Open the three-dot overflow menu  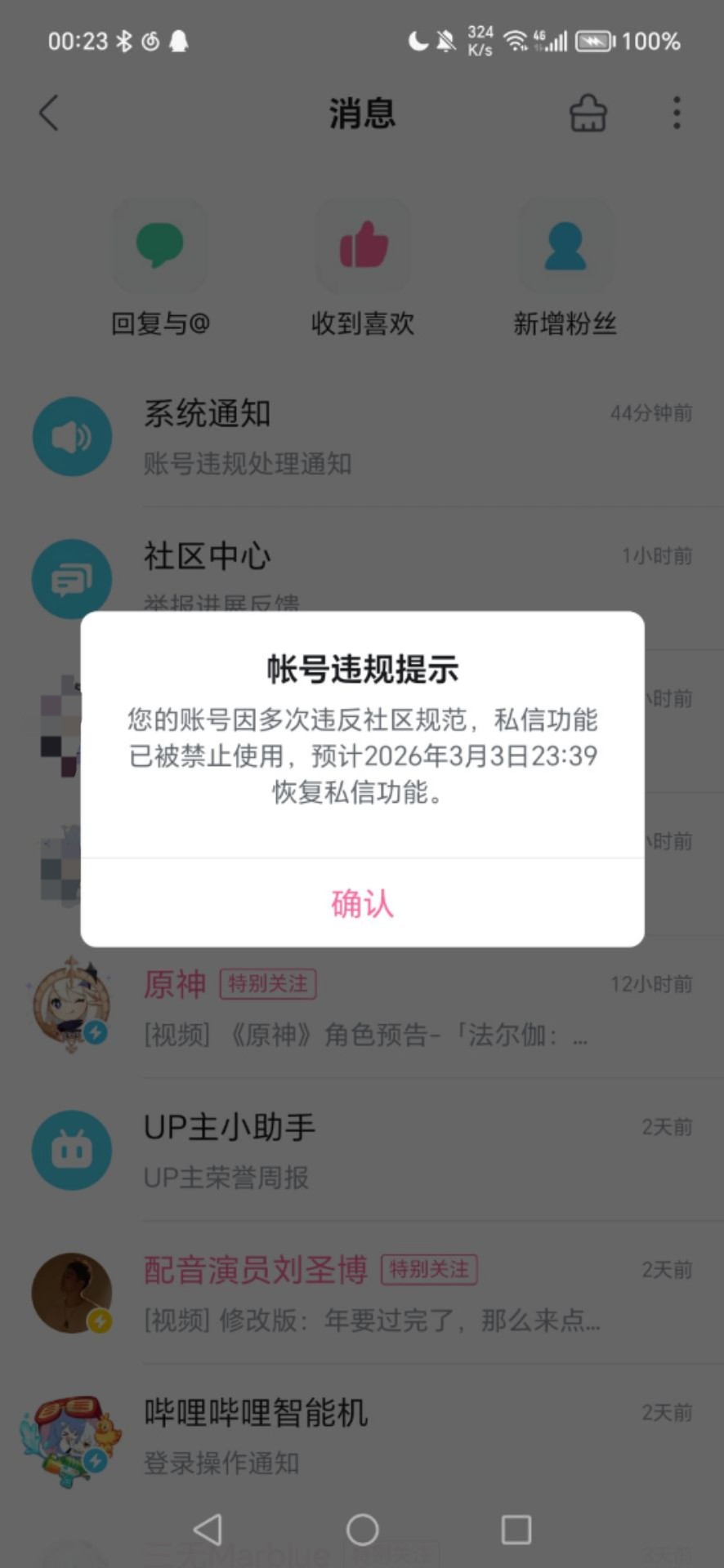[x=677, y=113]
